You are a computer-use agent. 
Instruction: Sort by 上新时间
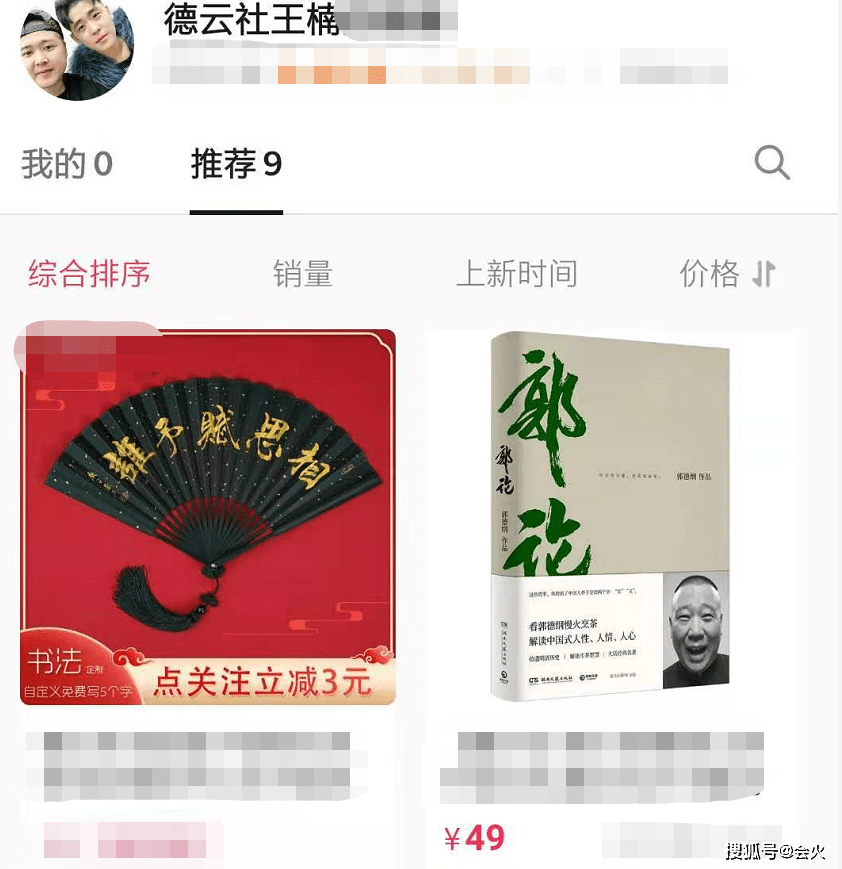pyautogui.click(x=516, y=274)
